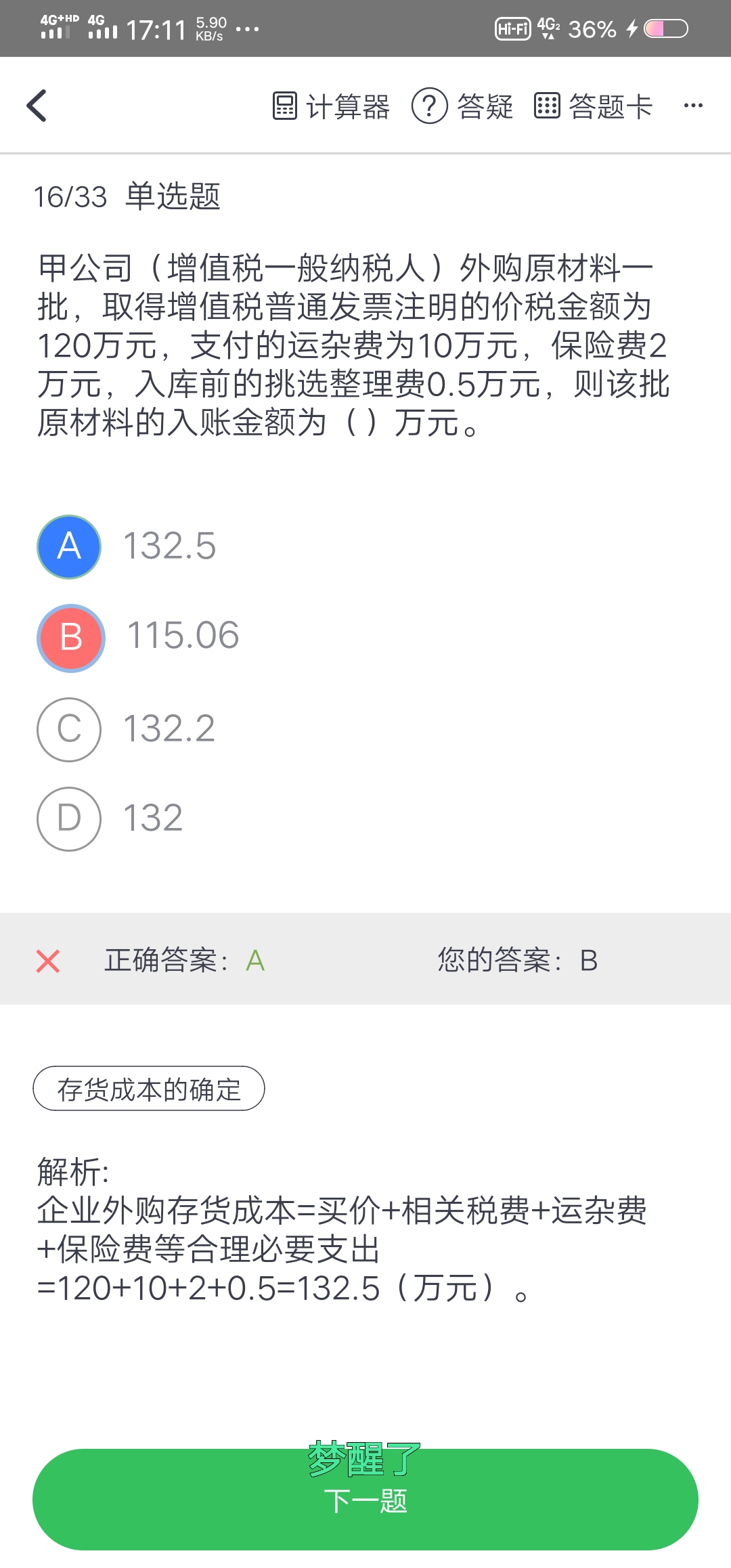Go back using the top-left arrow
The height and width of the screenshot is (1568, 731).
point(37,106)
